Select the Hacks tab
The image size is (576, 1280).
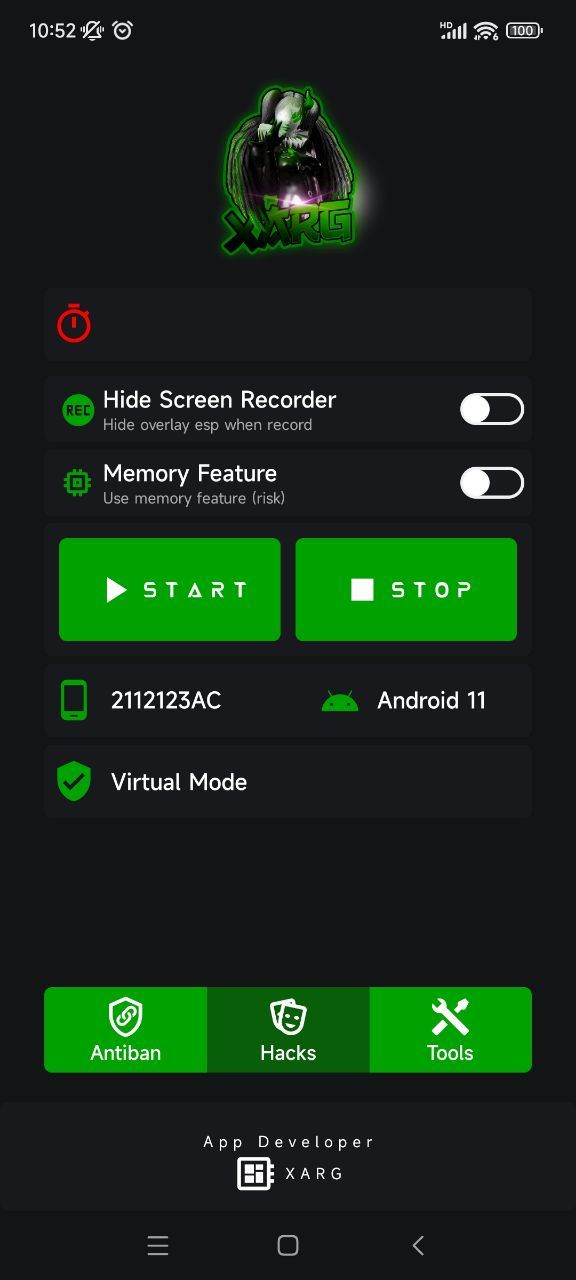point(288,1030)
